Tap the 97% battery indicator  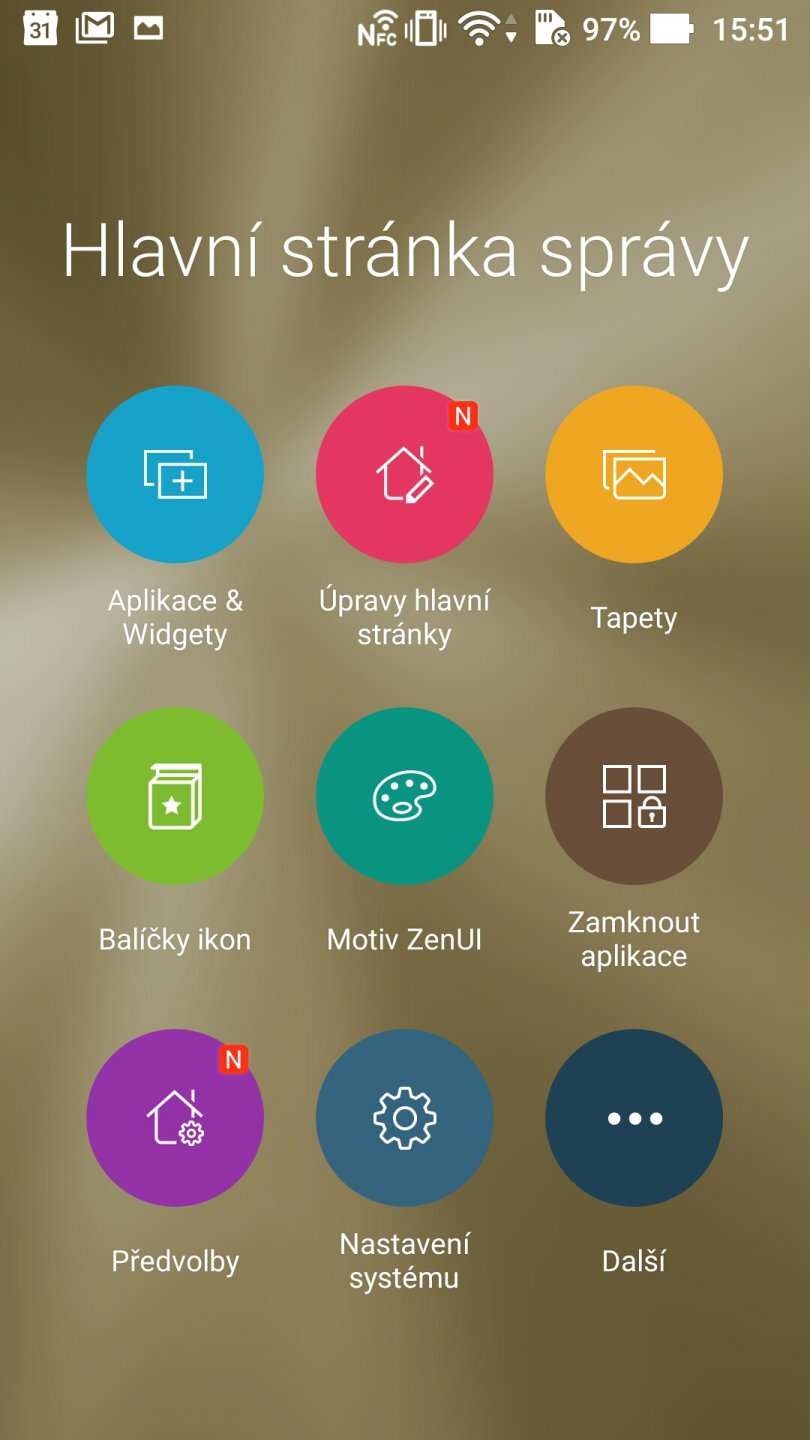click(611, 29)
